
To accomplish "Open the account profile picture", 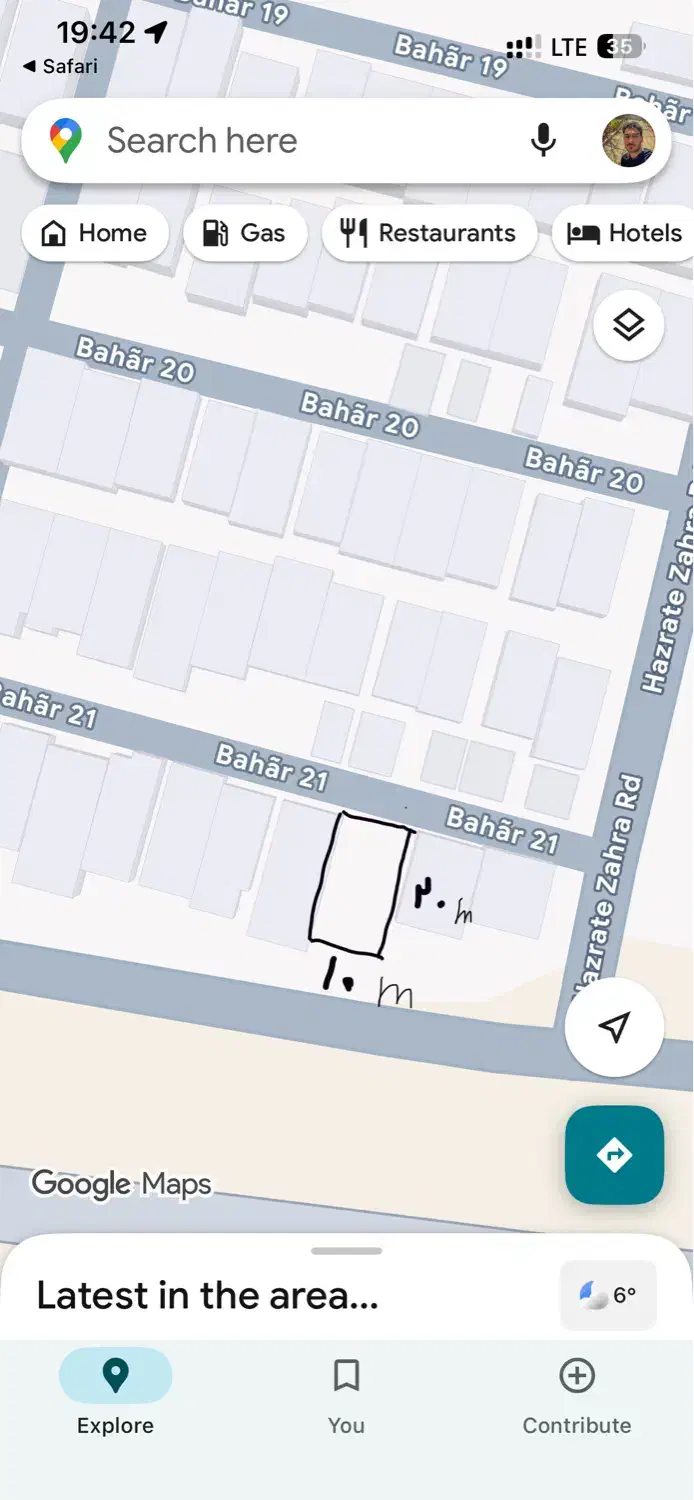I will pyautogui.click(x=628, y=141).
